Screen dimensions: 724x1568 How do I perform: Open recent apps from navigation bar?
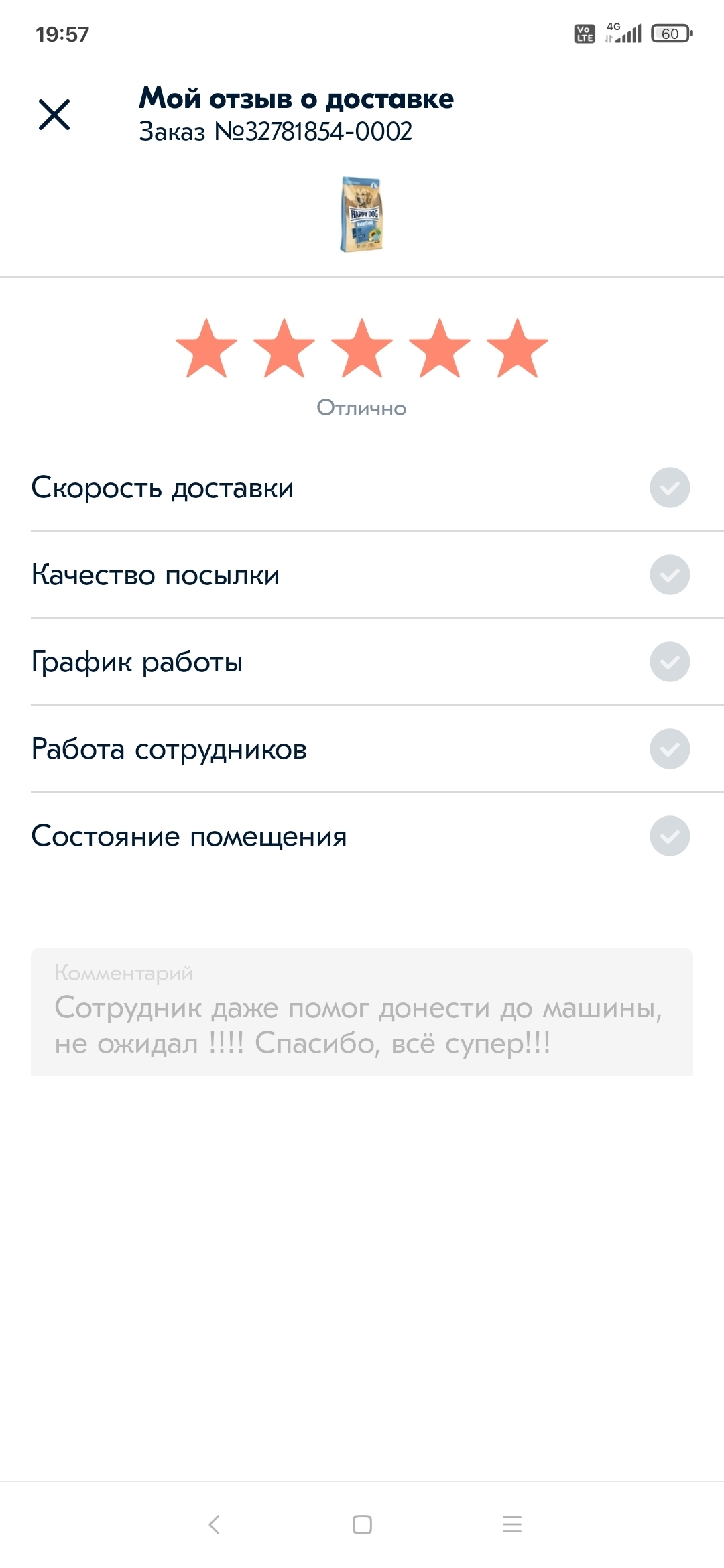512,1525
